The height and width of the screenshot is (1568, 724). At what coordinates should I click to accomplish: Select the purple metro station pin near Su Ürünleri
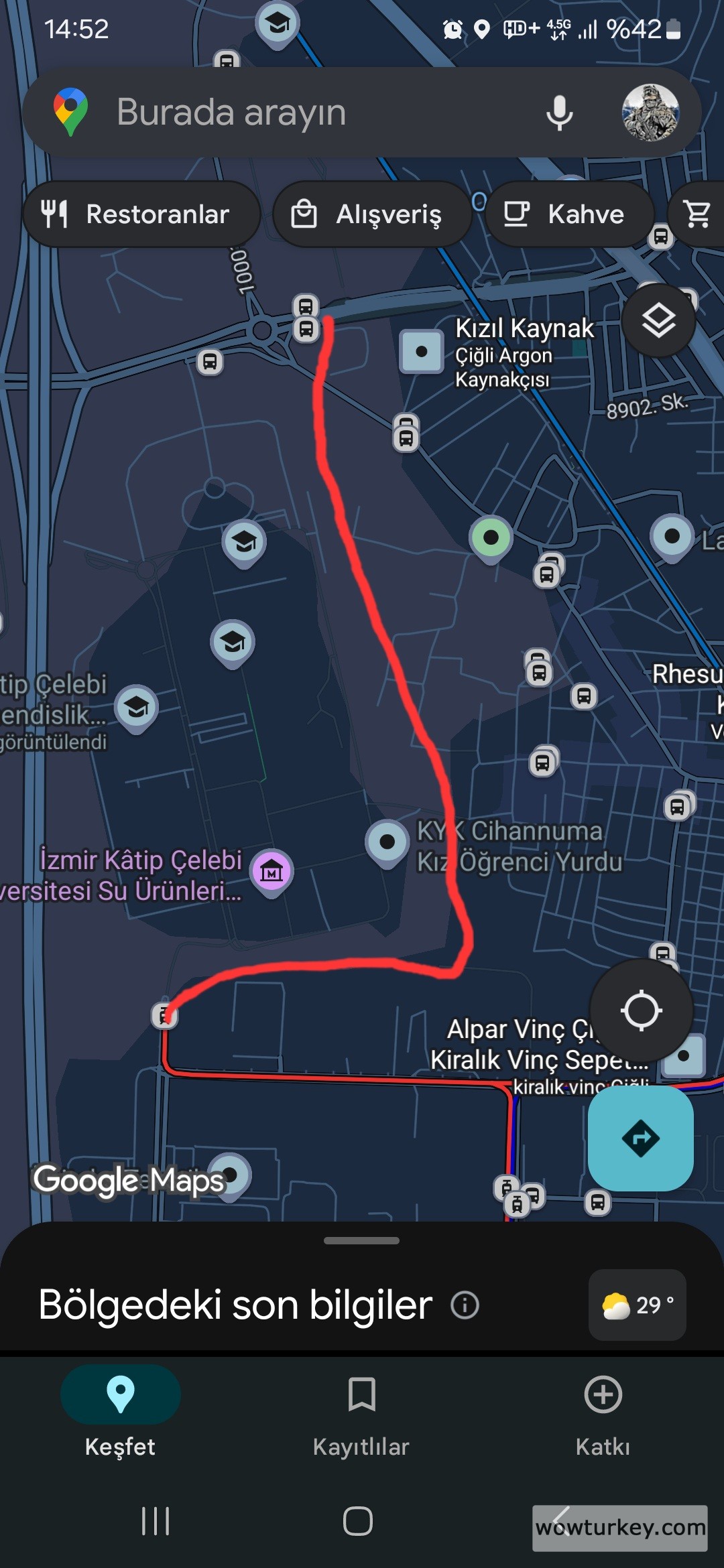point(272,869)
